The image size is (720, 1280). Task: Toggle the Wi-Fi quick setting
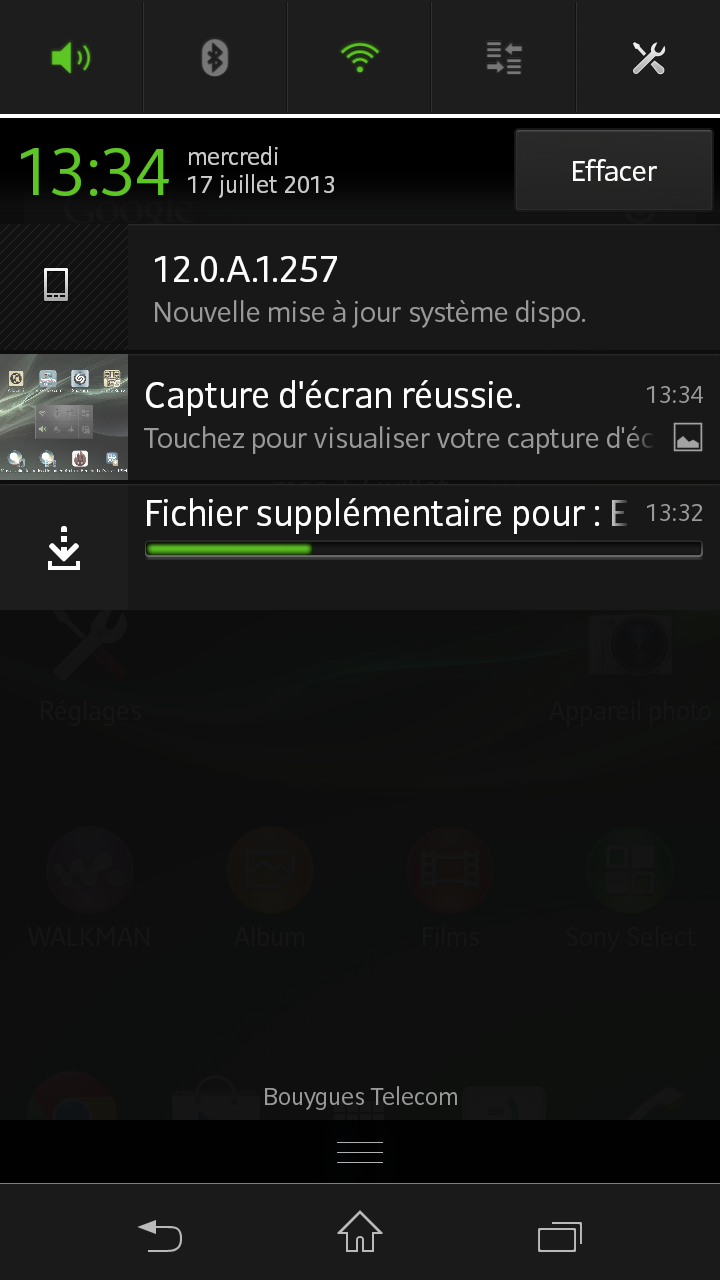359,58
